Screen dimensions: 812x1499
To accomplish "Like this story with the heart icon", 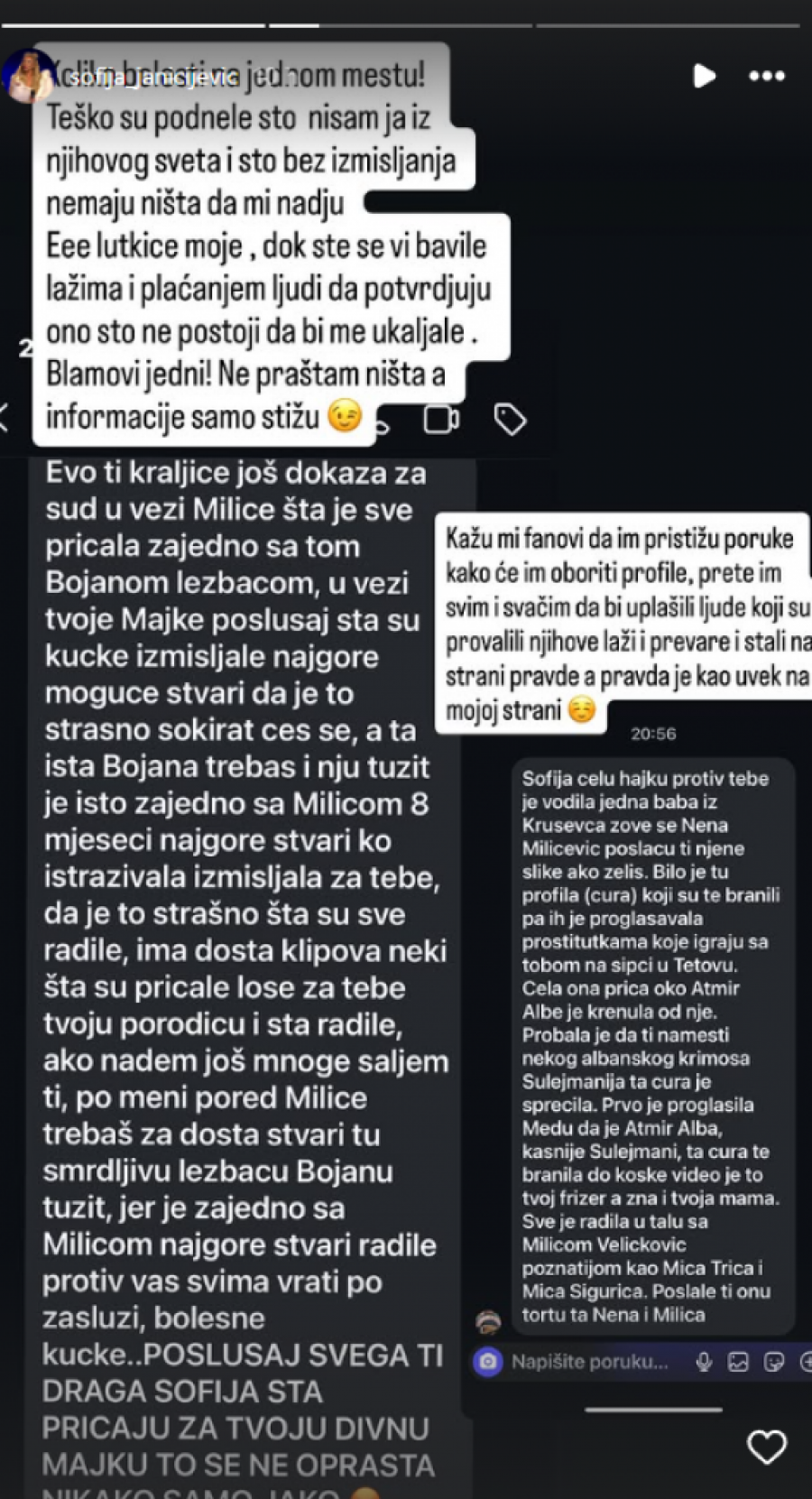I will pyautogui.click(x=767, y=1448).
